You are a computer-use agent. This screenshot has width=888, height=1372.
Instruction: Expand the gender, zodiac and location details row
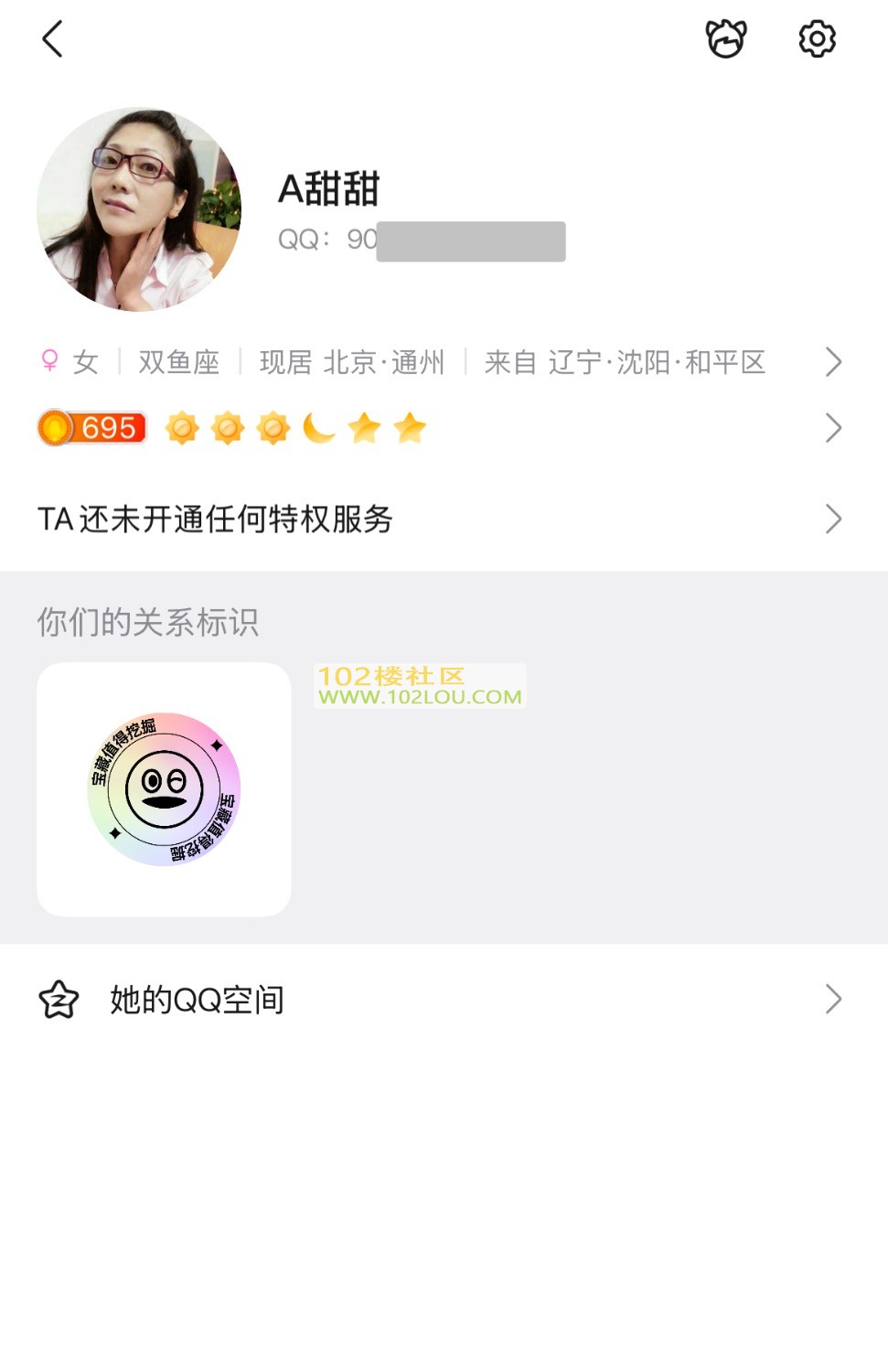coord(439,362)
